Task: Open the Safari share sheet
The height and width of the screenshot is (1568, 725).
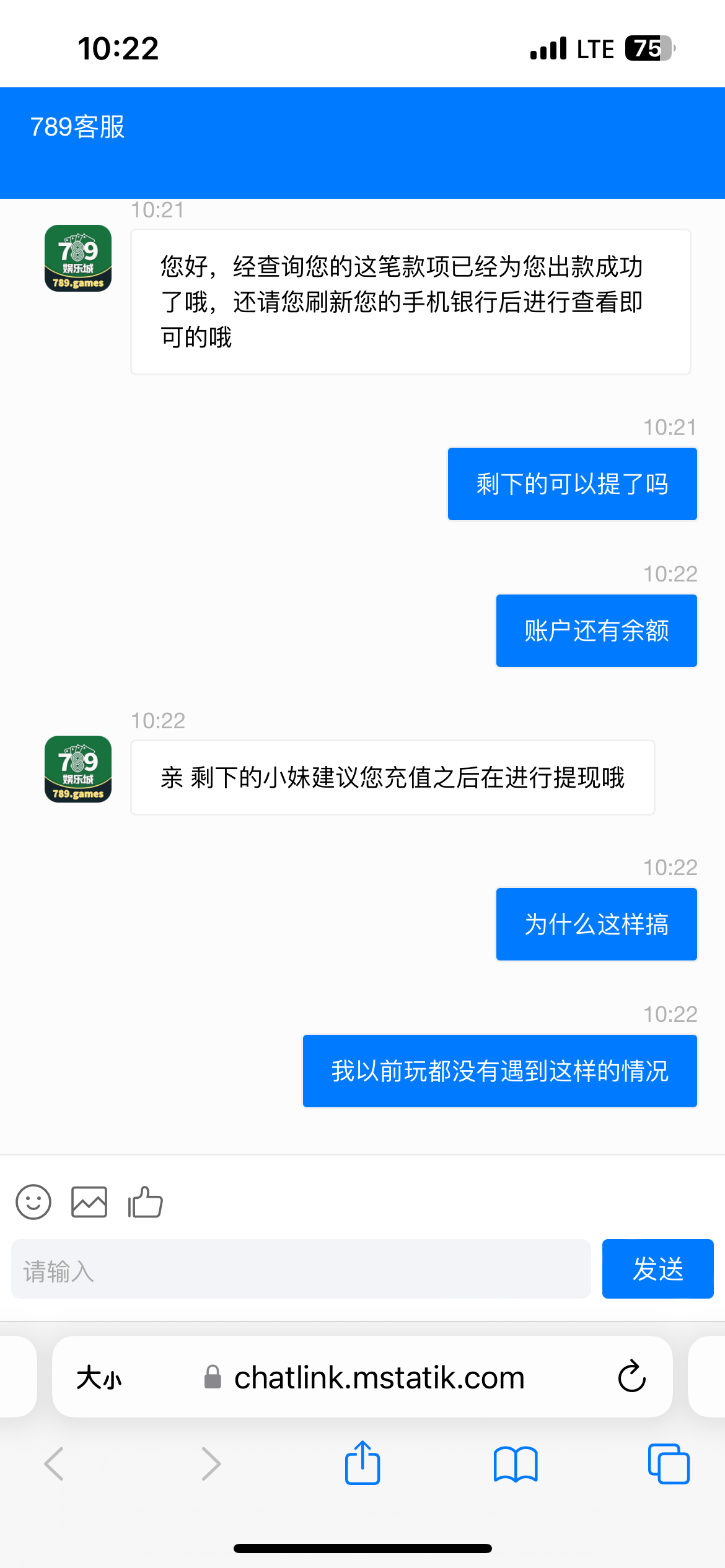Action: [362, 1463]
